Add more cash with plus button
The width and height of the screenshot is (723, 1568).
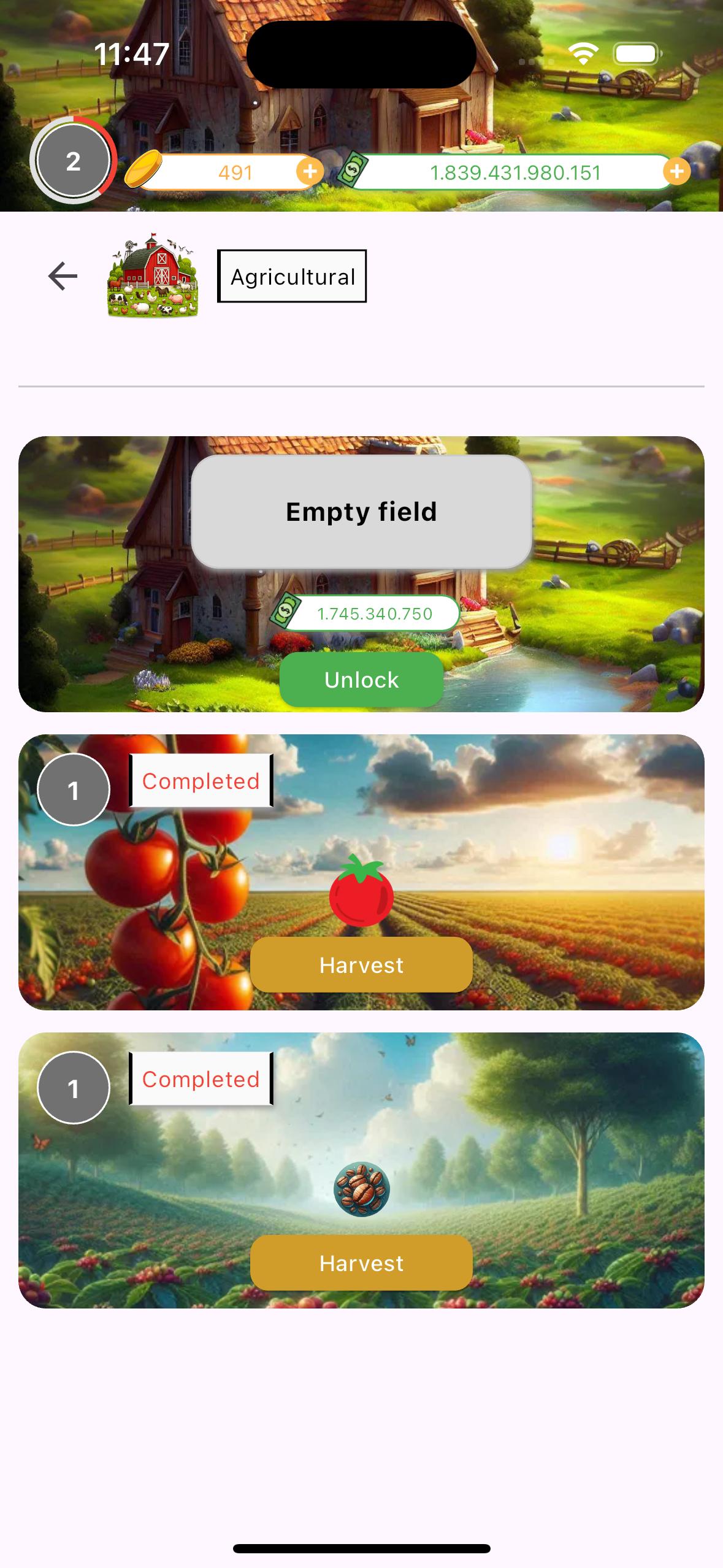click(676, 172)
